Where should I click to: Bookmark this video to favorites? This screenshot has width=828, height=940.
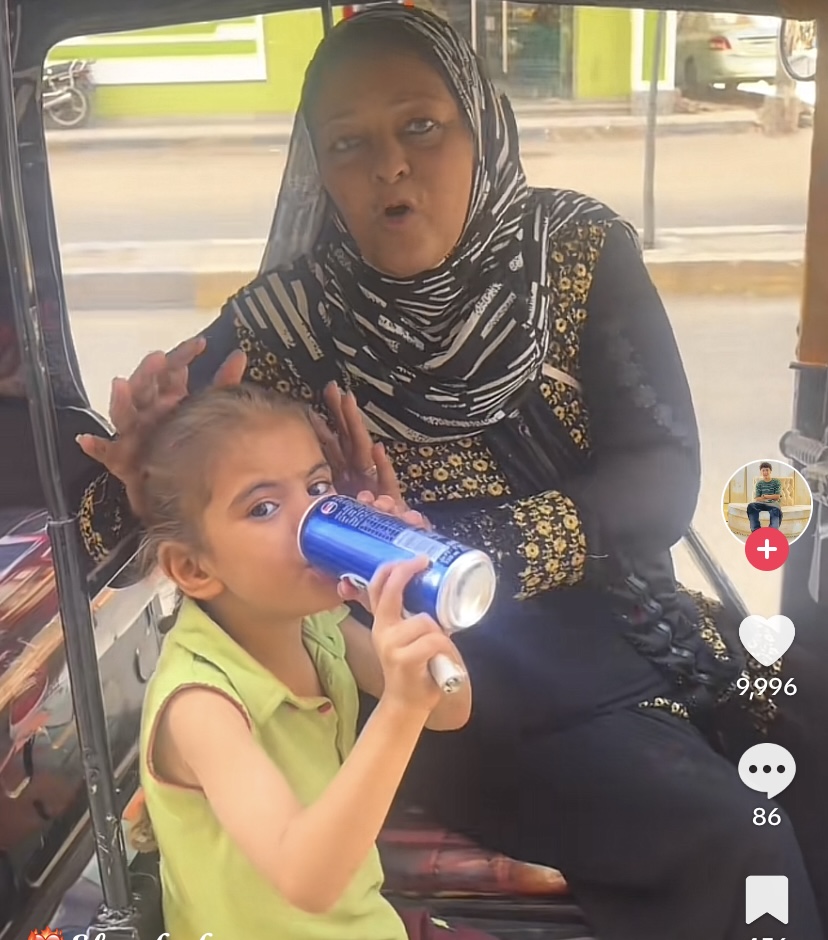(x=766, y=899)
